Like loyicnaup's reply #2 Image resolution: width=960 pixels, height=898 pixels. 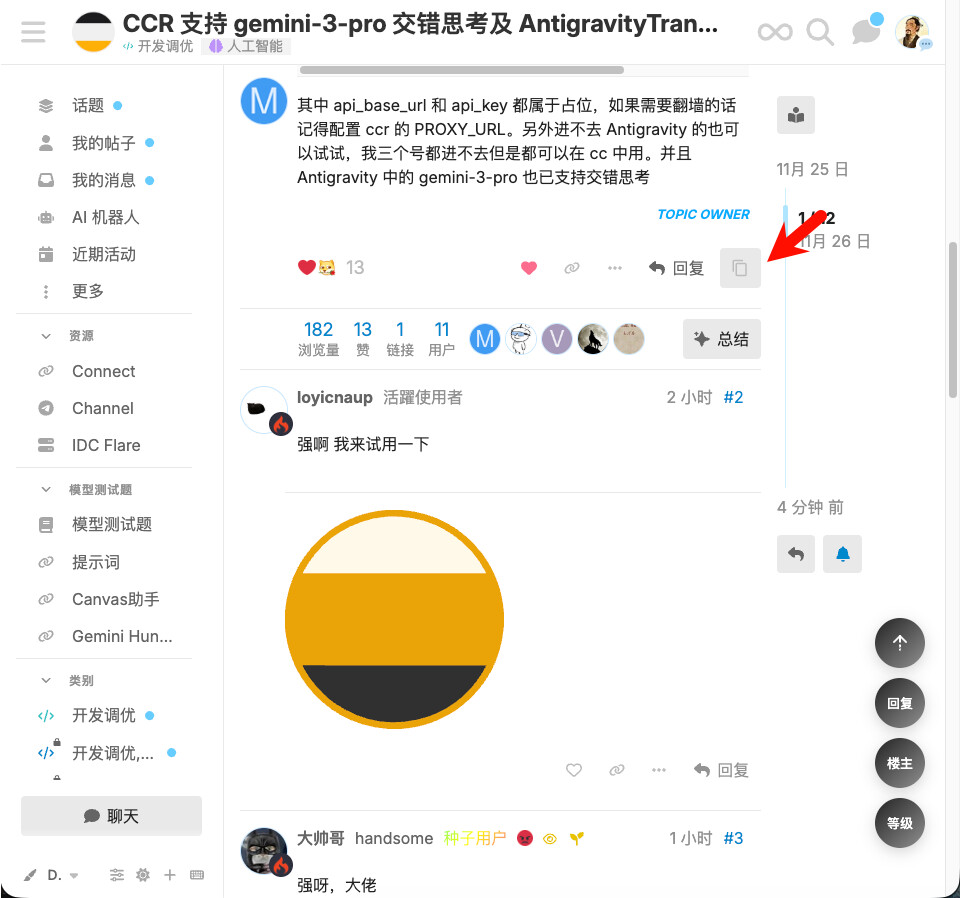(x=574, y=770)
